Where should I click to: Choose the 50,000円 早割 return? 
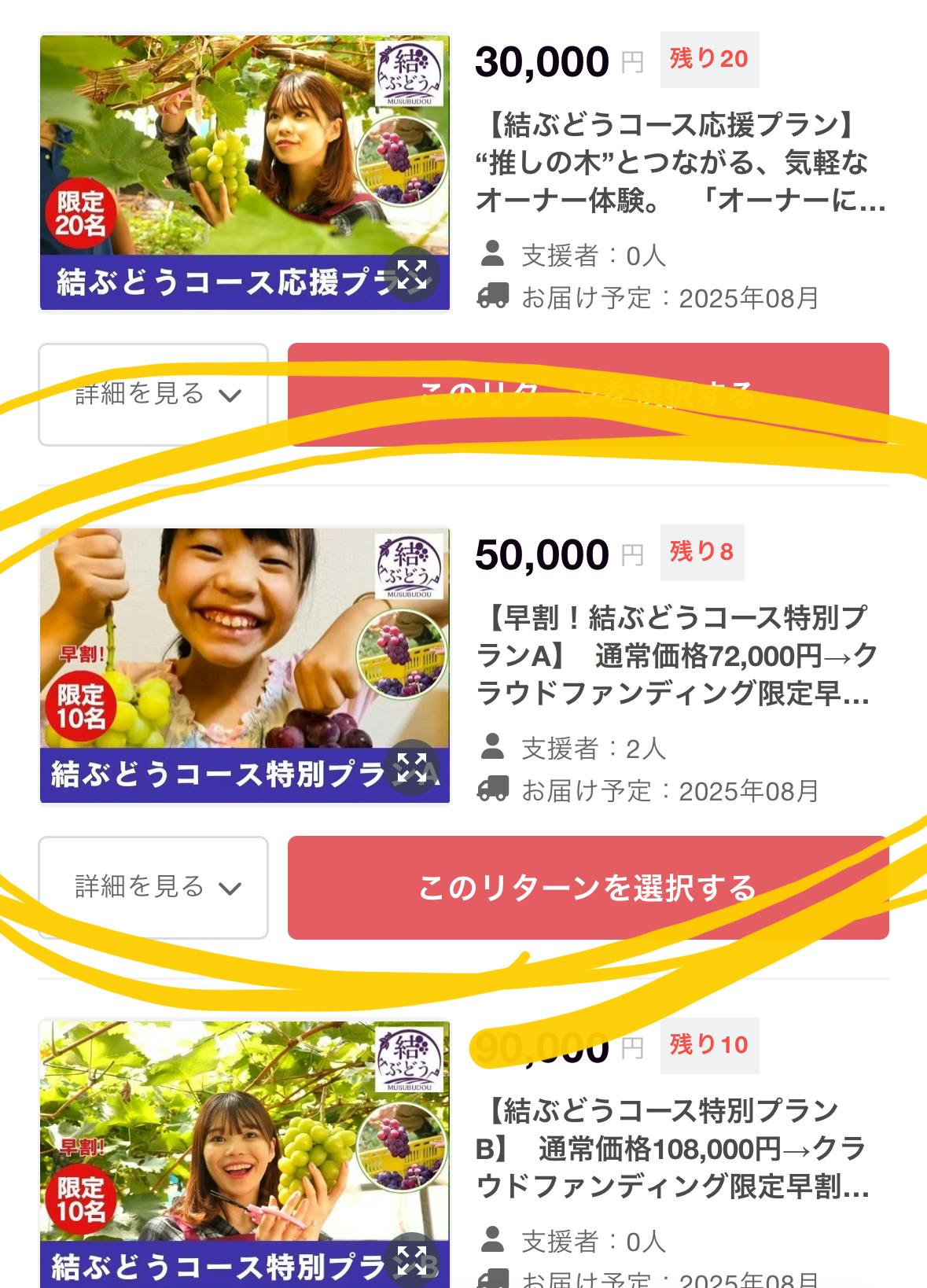point(587,887)
